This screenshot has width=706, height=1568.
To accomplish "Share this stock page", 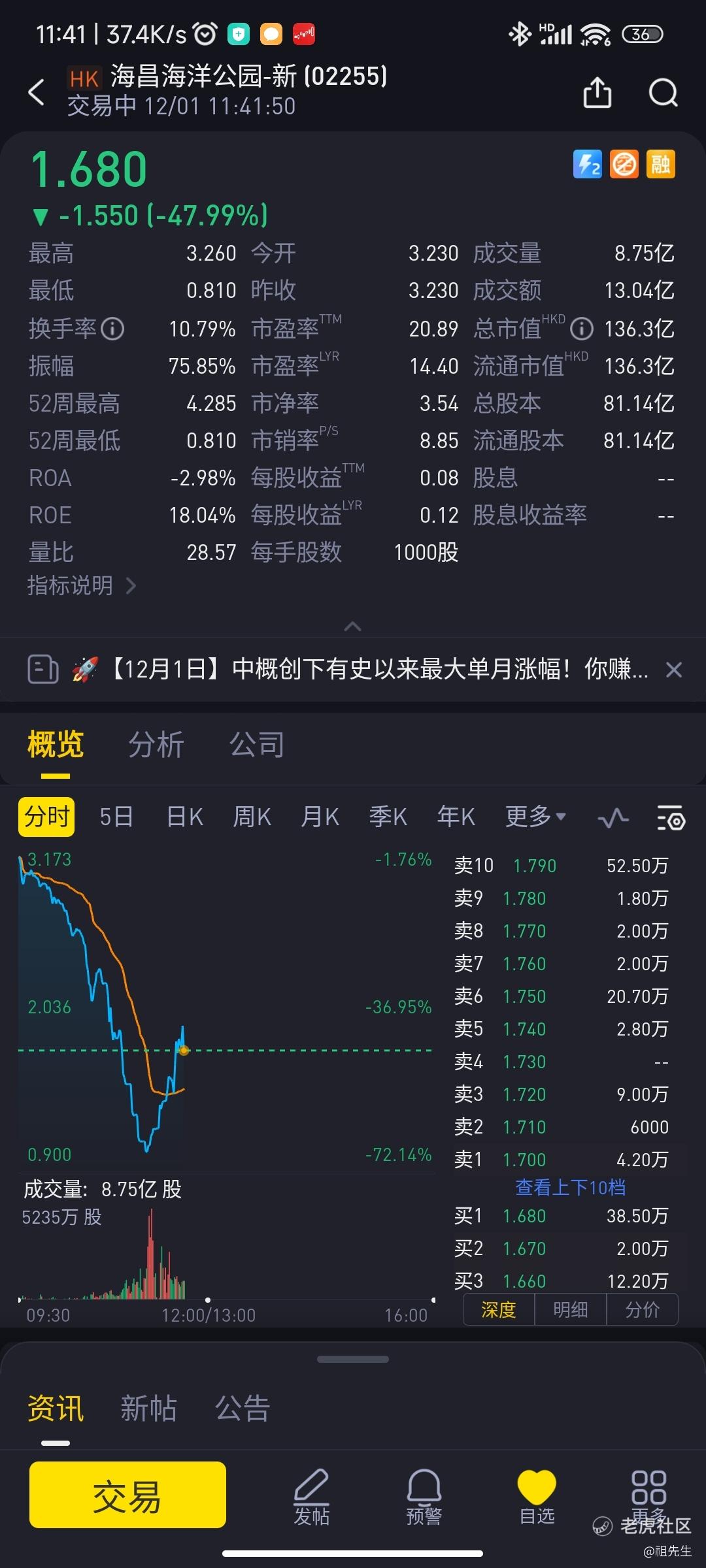I will 597,92.
